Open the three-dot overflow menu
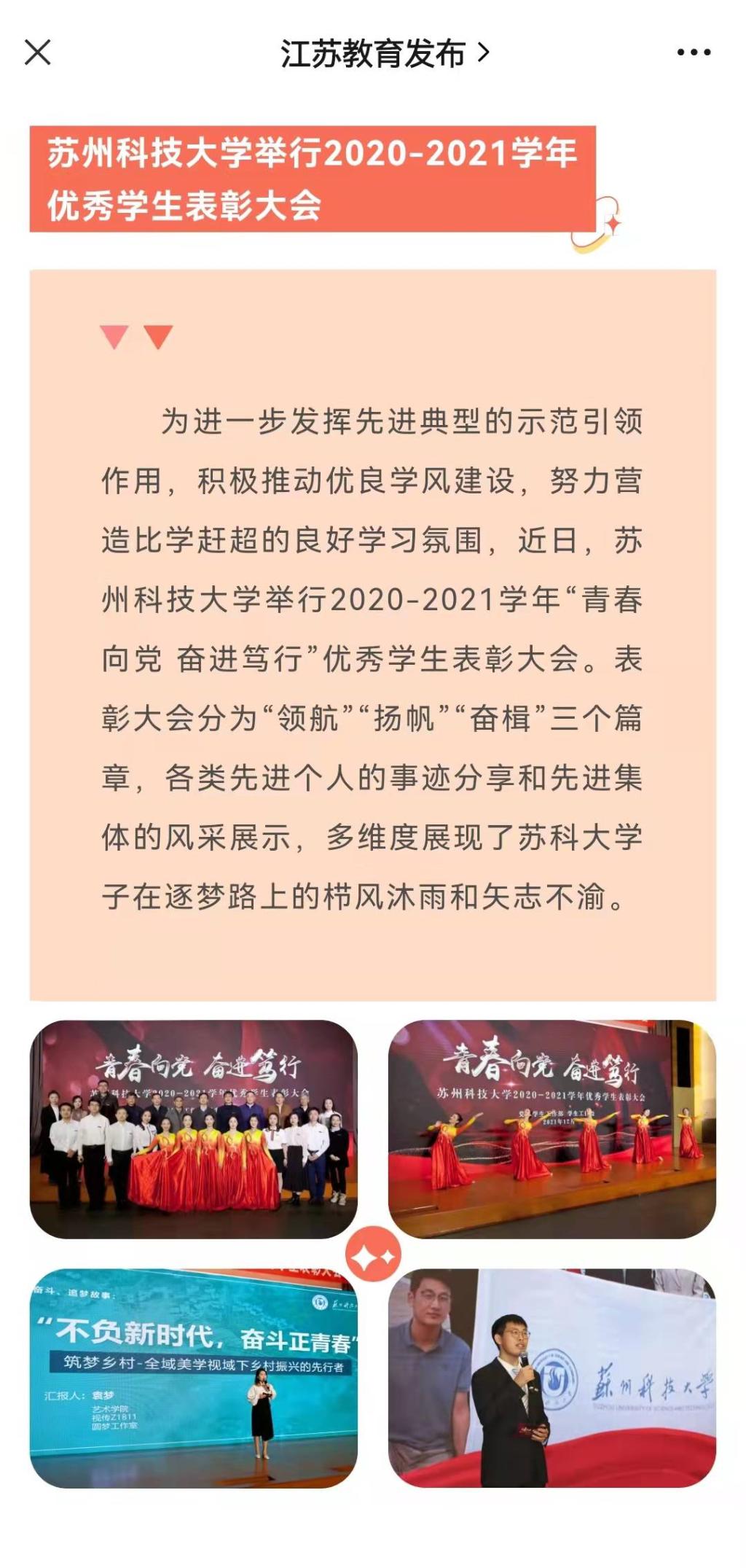746x1568 pixels. coord(693,52)
